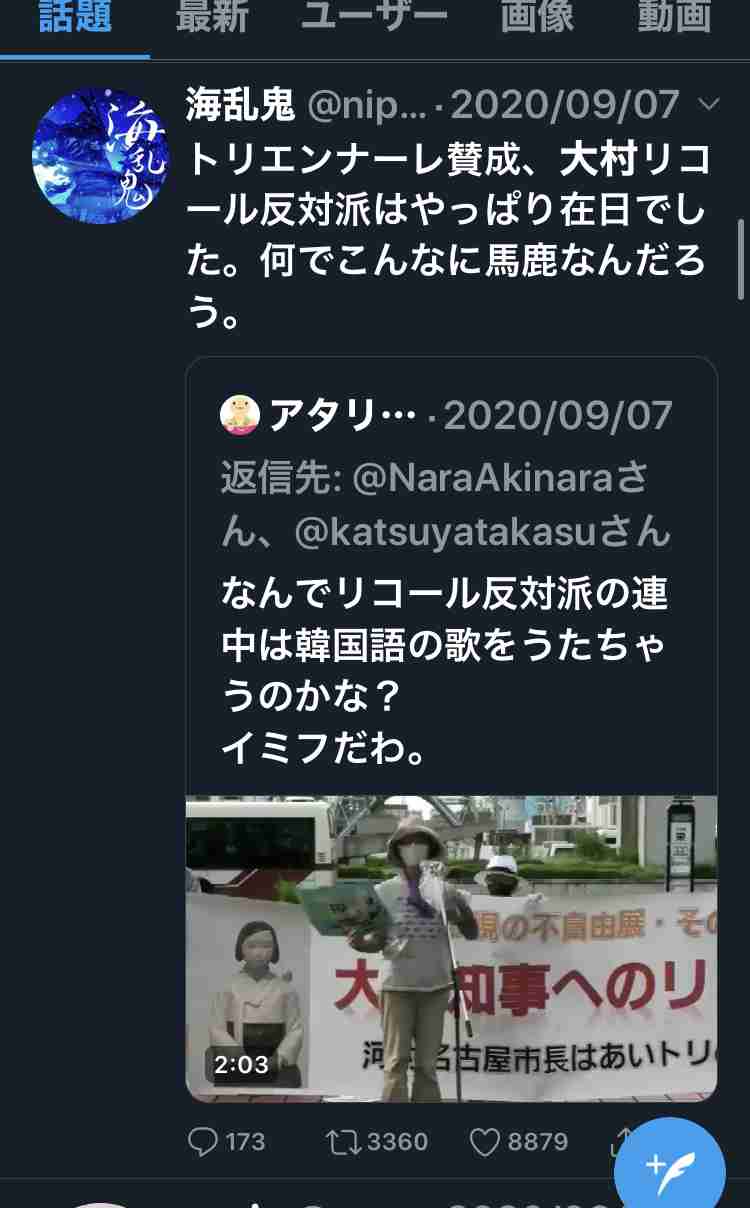Switch to the ユーザー tab
Image resolution: width=750 pixels, height=1208 pixels.
[x=375, y=18]
